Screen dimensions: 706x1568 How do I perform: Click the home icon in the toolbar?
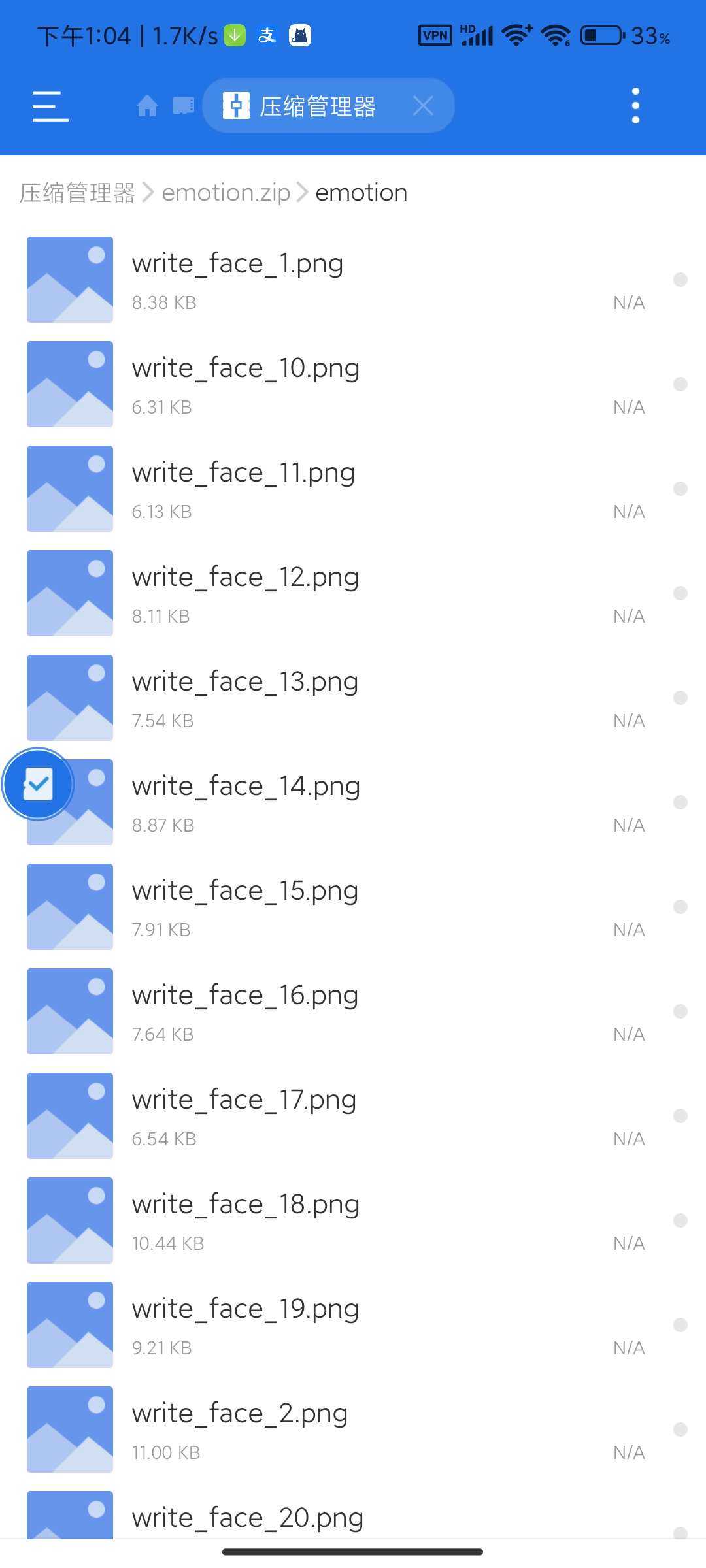tap(146, 106)
